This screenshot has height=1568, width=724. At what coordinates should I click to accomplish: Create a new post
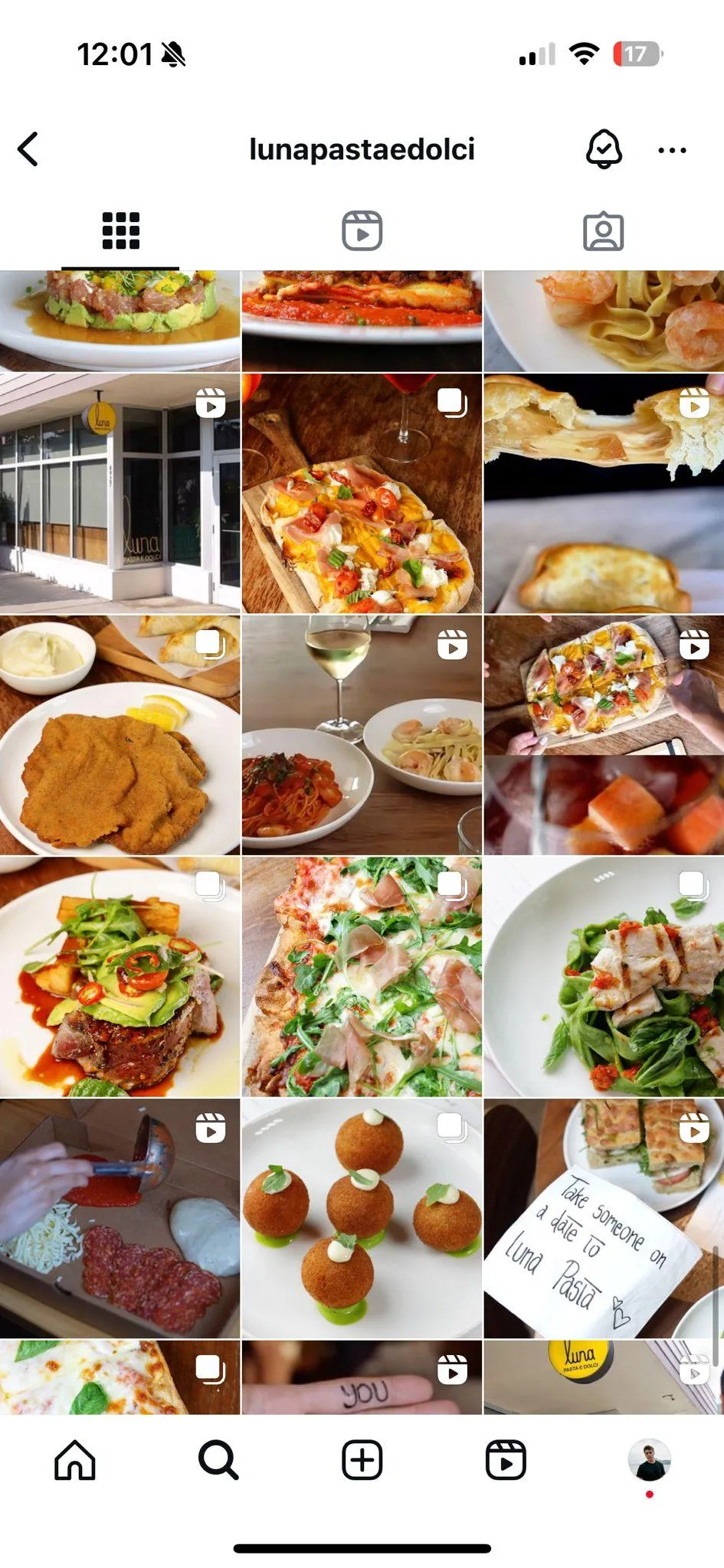tap(362, 1459)
